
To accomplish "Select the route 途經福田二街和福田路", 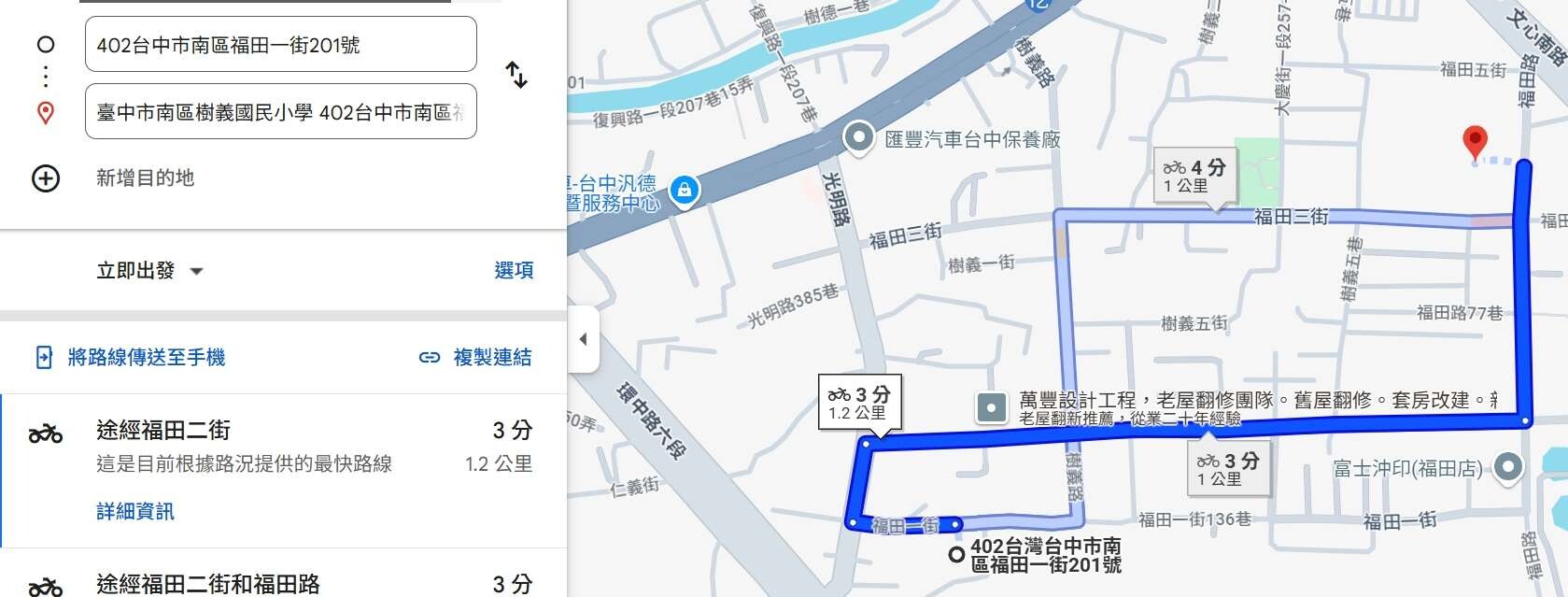I will click(x=207, y=584).
